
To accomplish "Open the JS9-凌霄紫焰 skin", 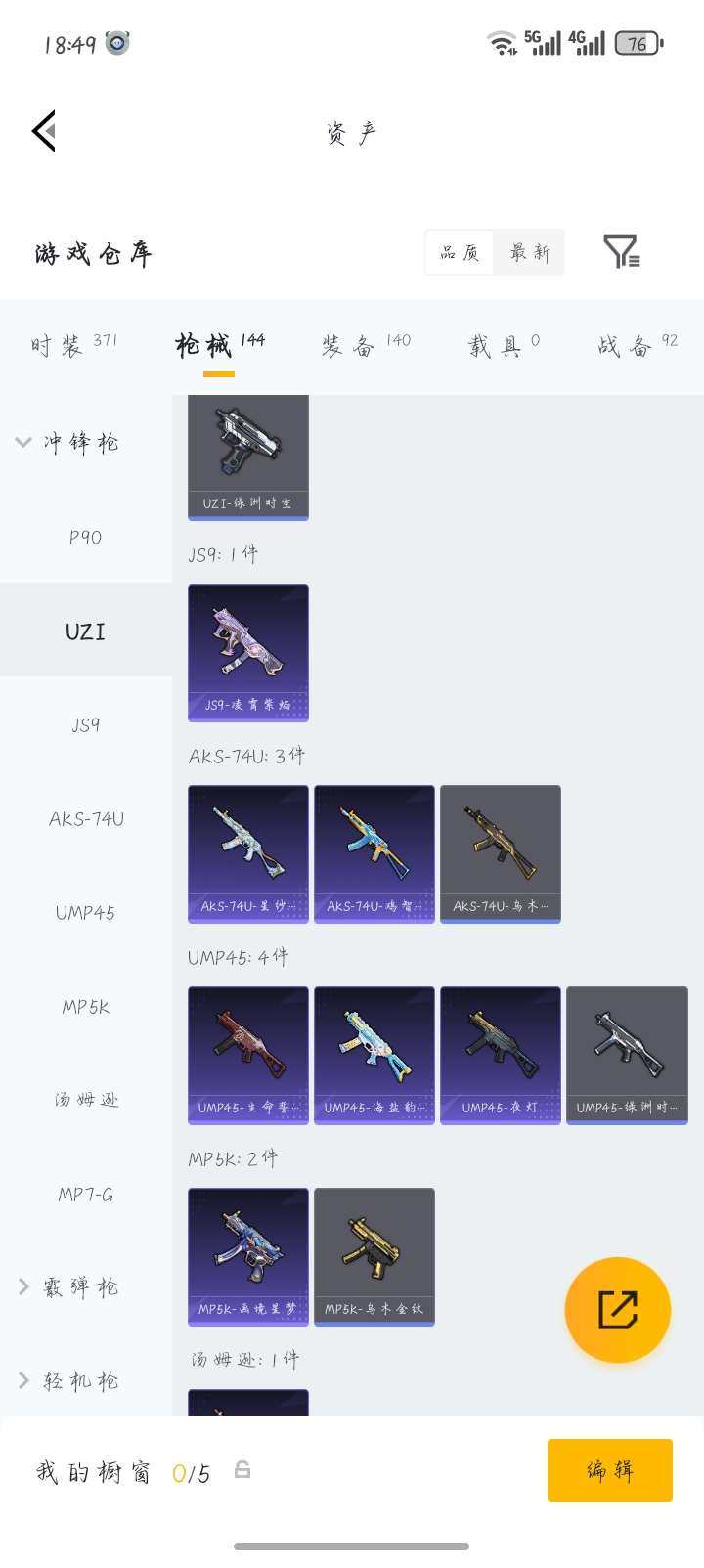I will tap(248, 652).
